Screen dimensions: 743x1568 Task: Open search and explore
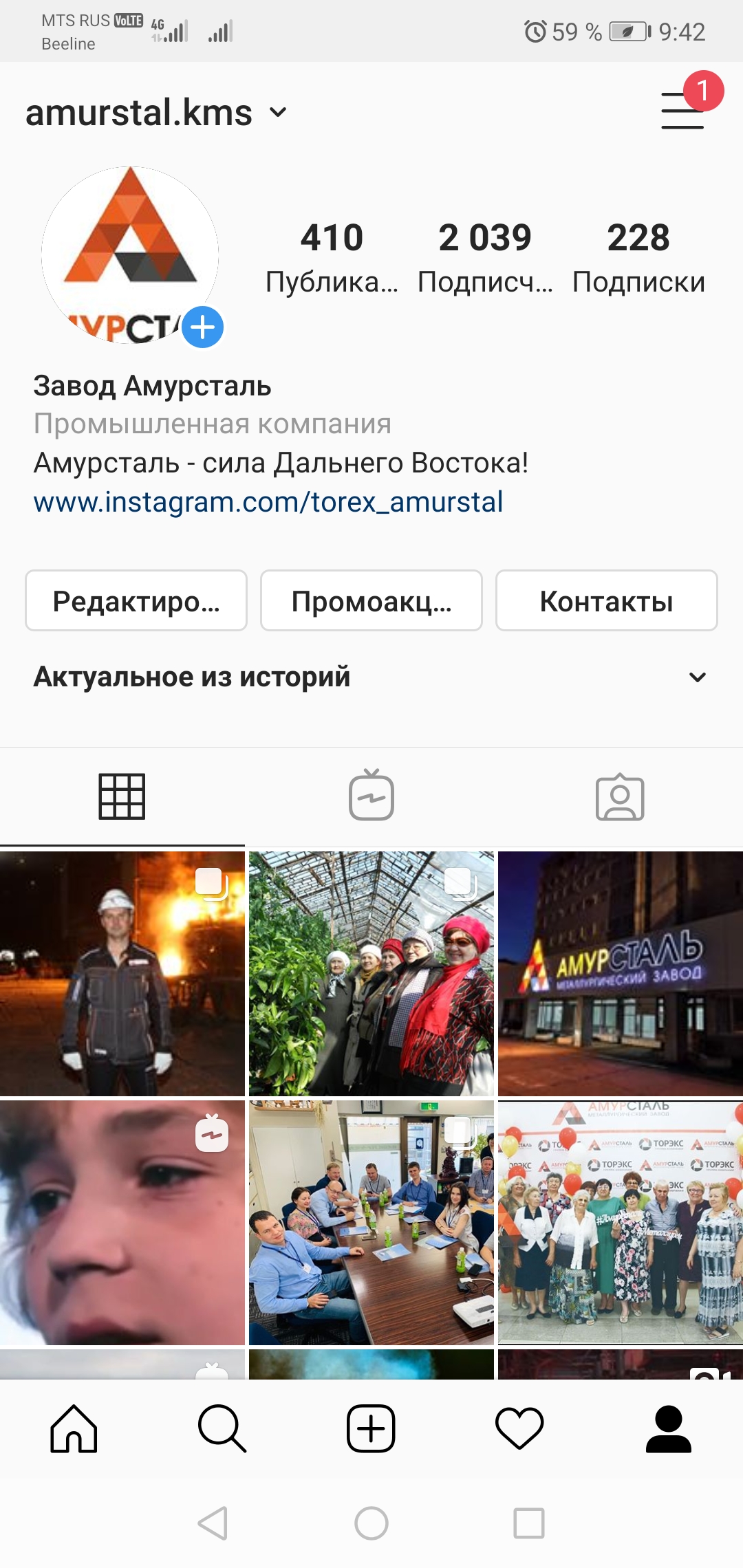(x=222, y=1428)
